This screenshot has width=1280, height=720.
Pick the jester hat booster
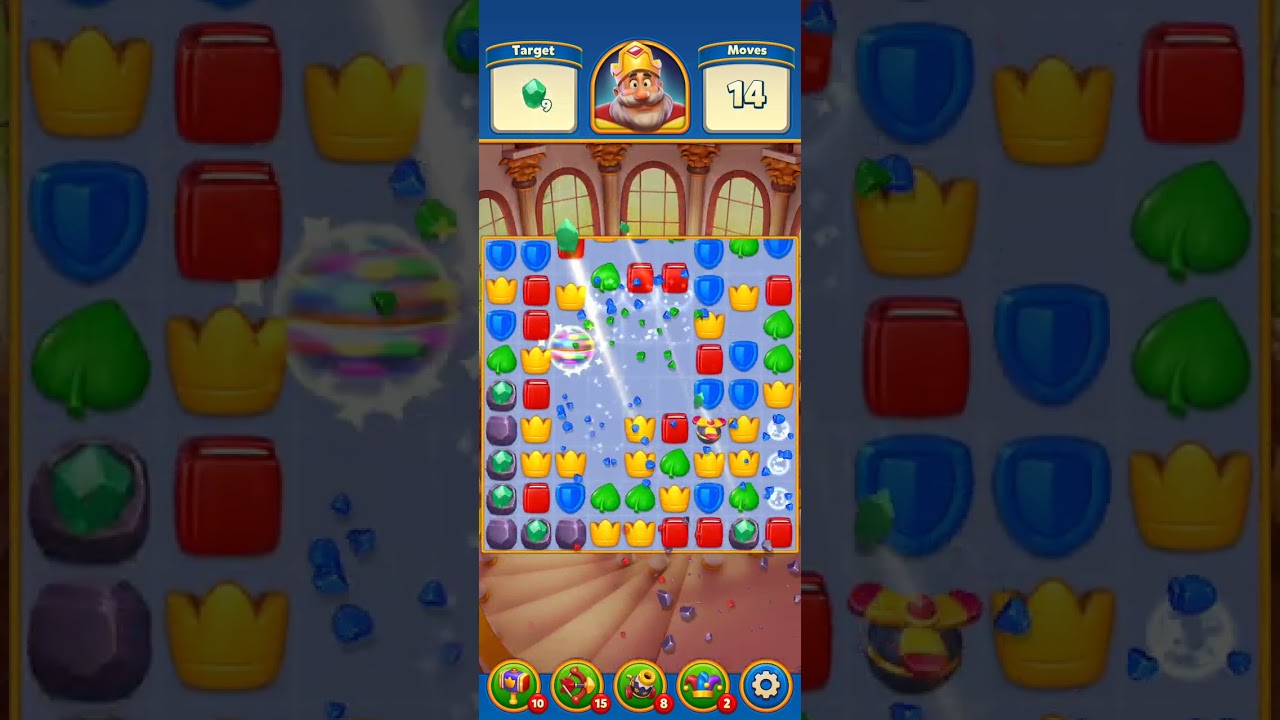[x=703, y=686]
